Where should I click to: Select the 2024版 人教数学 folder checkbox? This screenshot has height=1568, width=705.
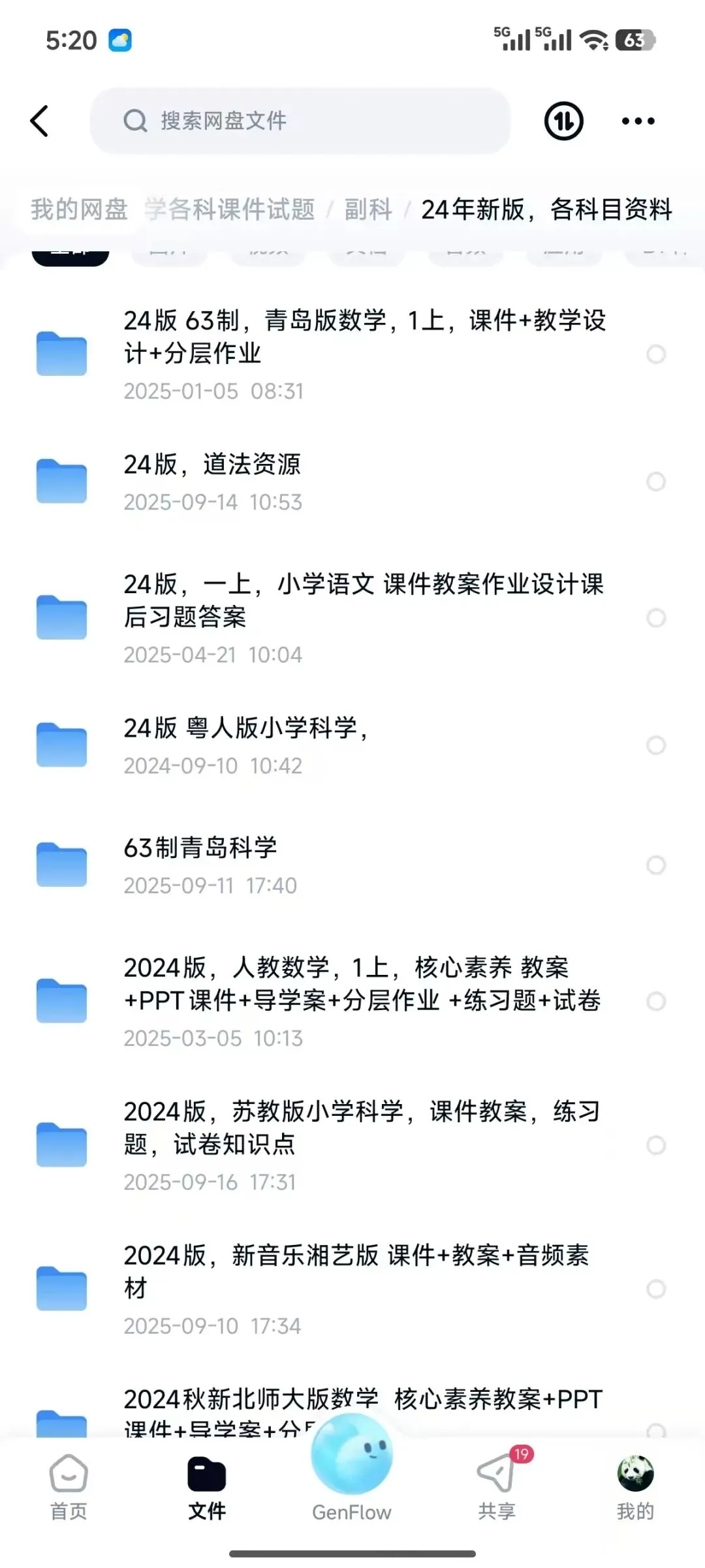point(656,1001)
